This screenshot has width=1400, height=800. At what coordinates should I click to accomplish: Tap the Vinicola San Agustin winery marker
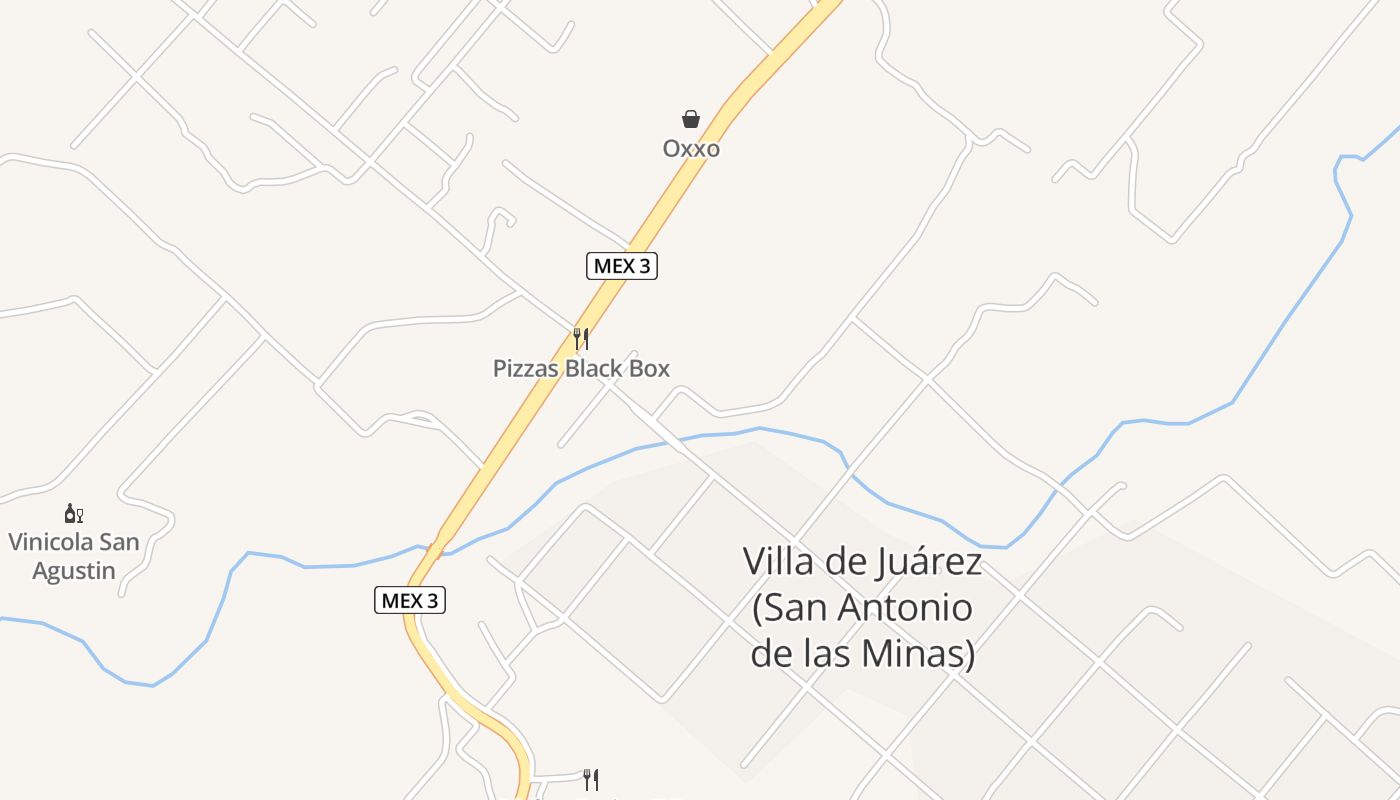pos(73,514)
